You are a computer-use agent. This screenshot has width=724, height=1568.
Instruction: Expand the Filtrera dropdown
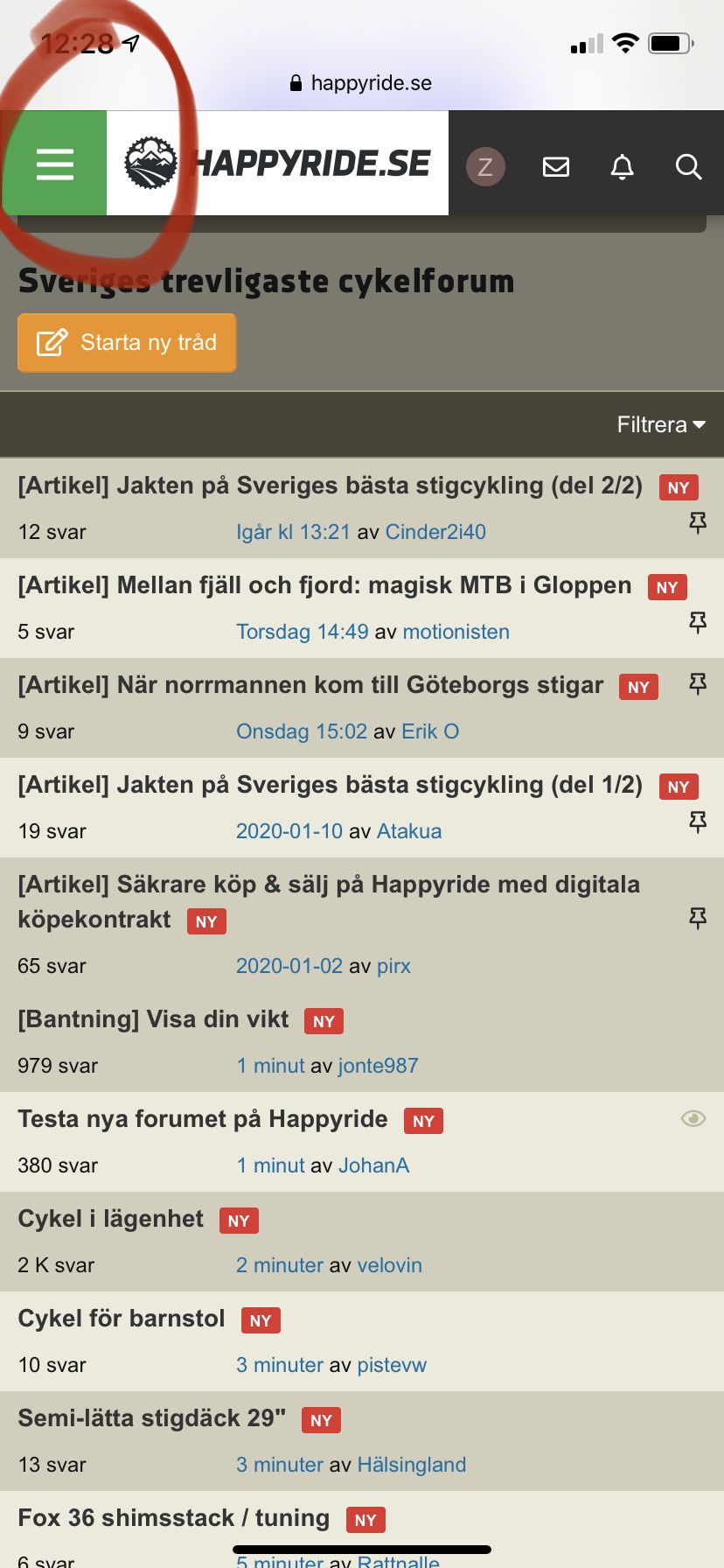point(660,424)
